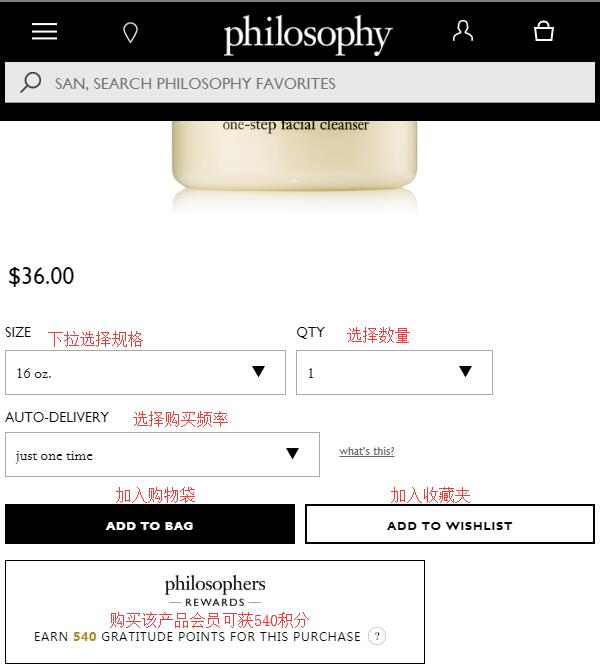Expand the Auto-Delivery dropdown
Screen dimensions: 600x664
pyautogui.click(x=162, y=454)
